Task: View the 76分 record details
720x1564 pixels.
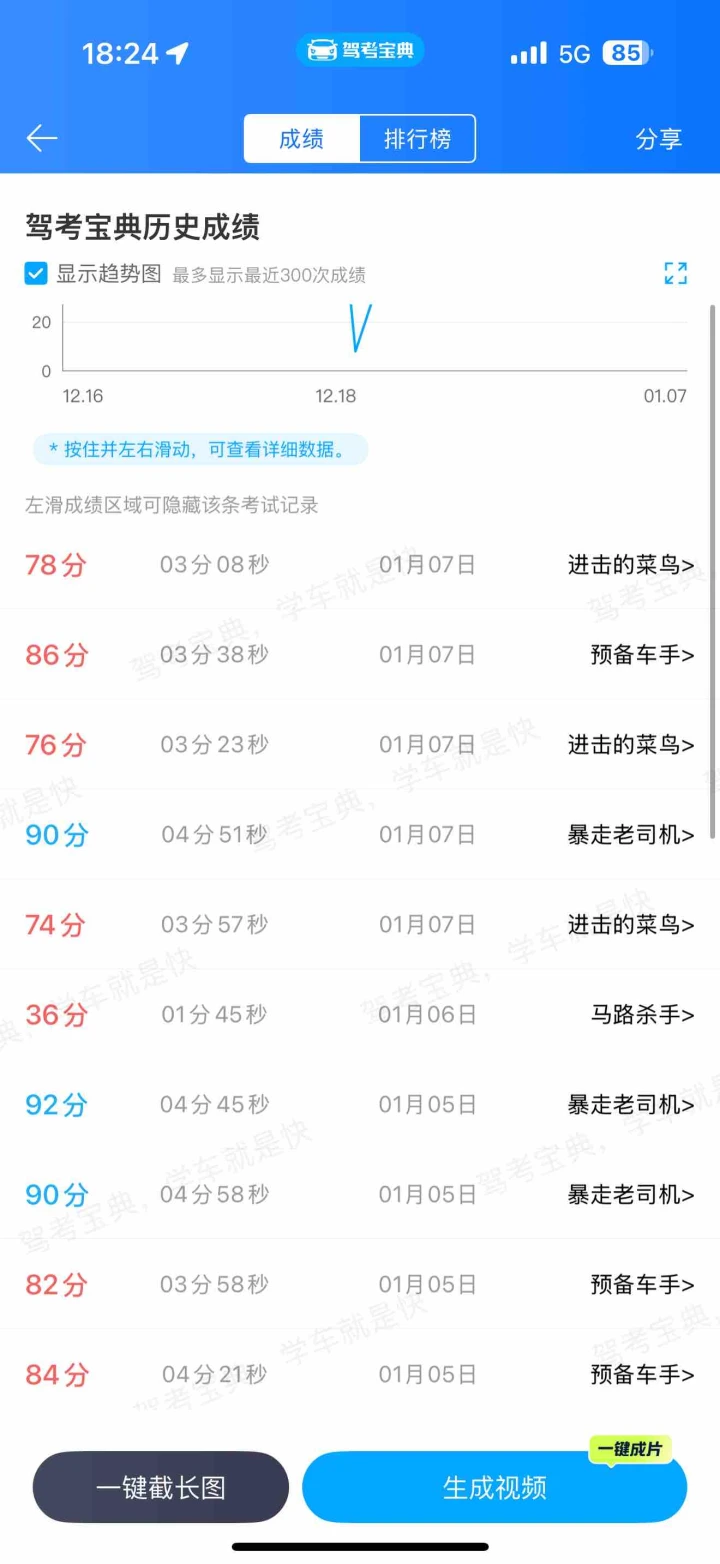Action: tap(360, 745)
